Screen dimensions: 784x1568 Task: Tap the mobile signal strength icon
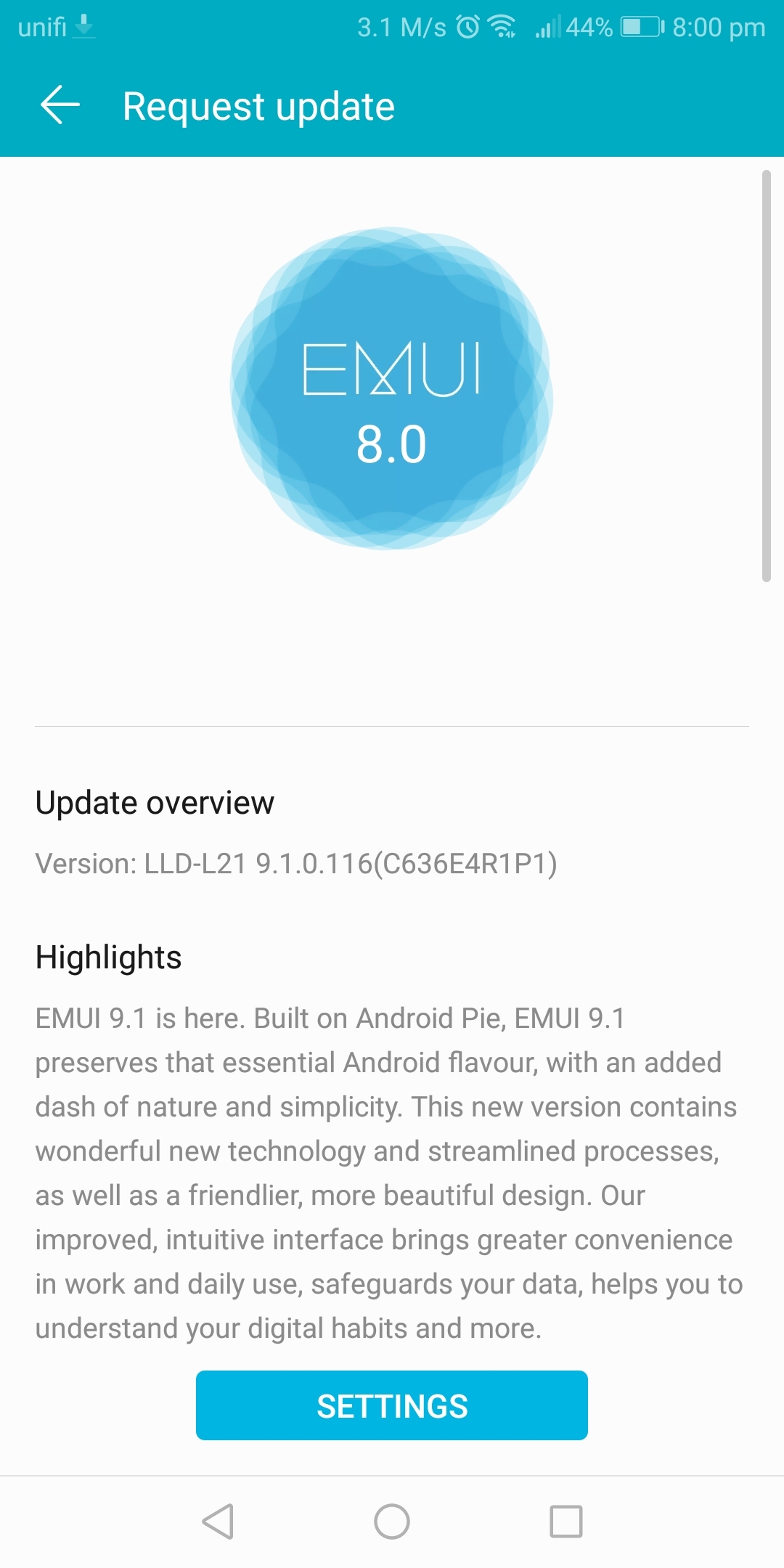548,28
